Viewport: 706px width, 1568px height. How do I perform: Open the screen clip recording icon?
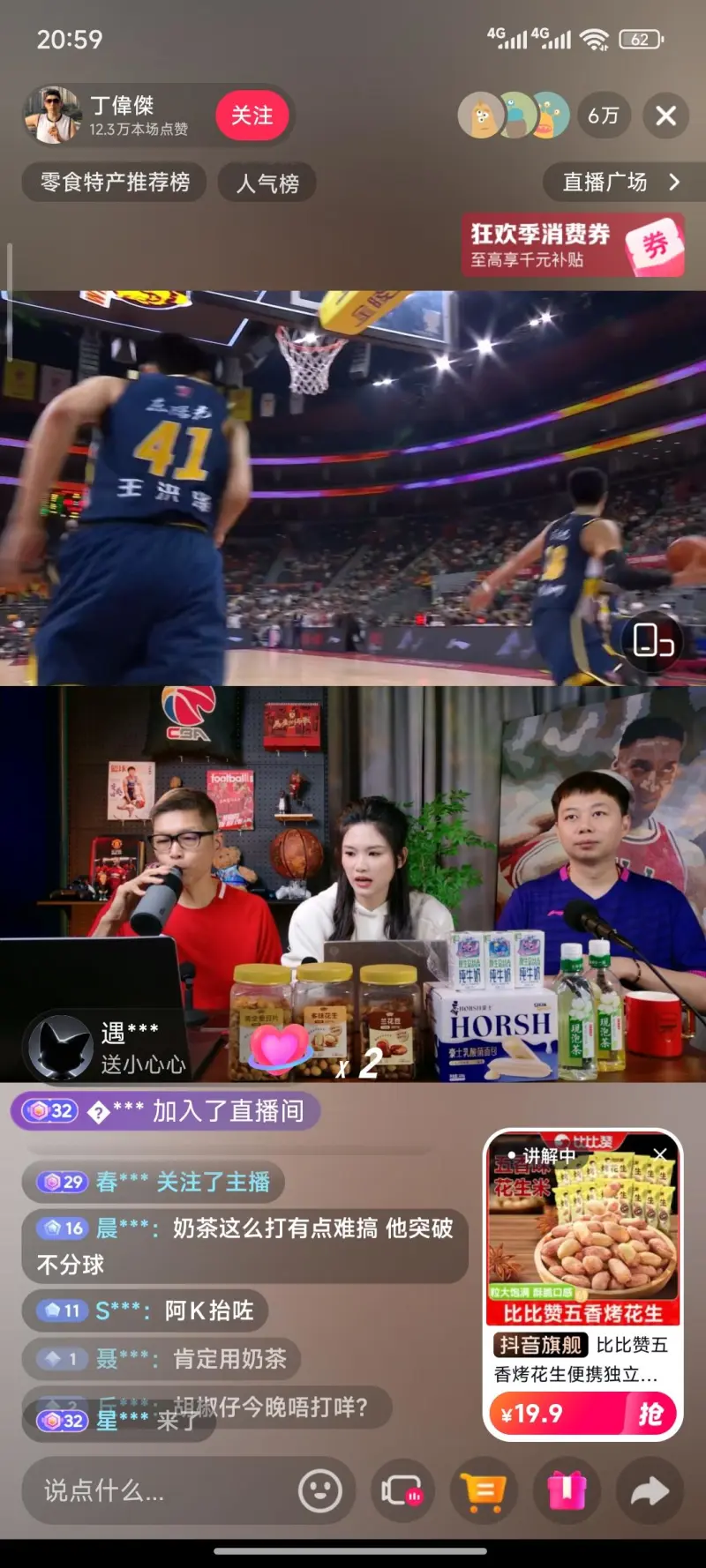pyautogui.click(x=402, y=1491)
